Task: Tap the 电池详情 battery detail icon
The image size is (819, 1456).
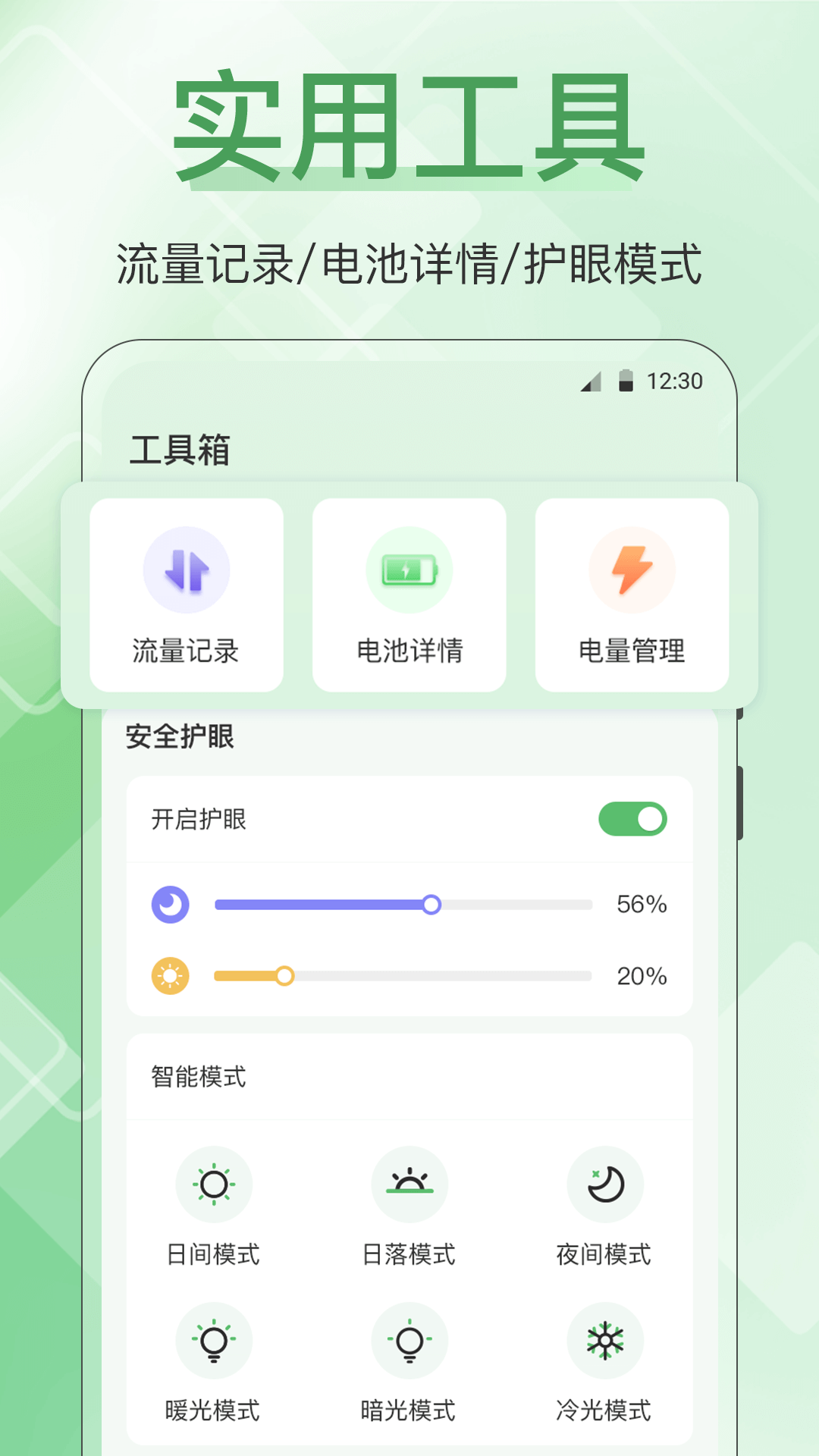Action: click(x=409, y=570)
